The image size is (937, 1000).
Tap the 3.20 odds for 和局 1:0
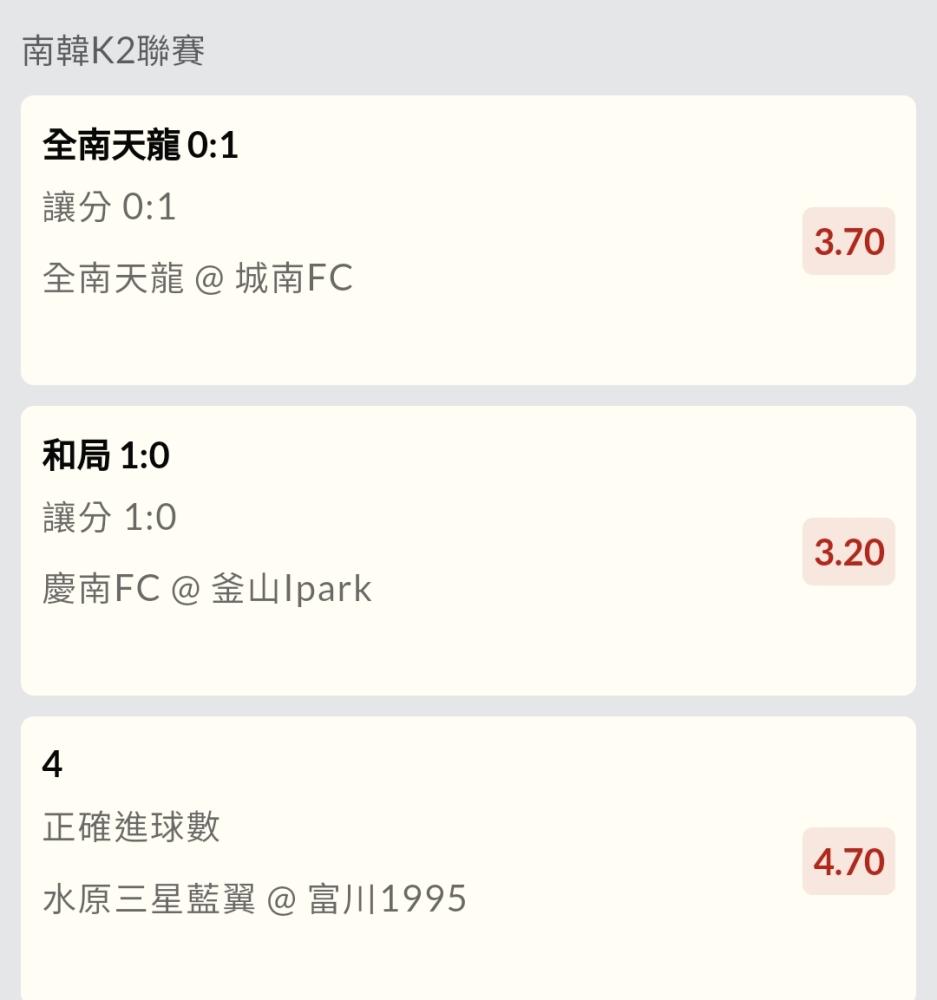pos(848,552)
